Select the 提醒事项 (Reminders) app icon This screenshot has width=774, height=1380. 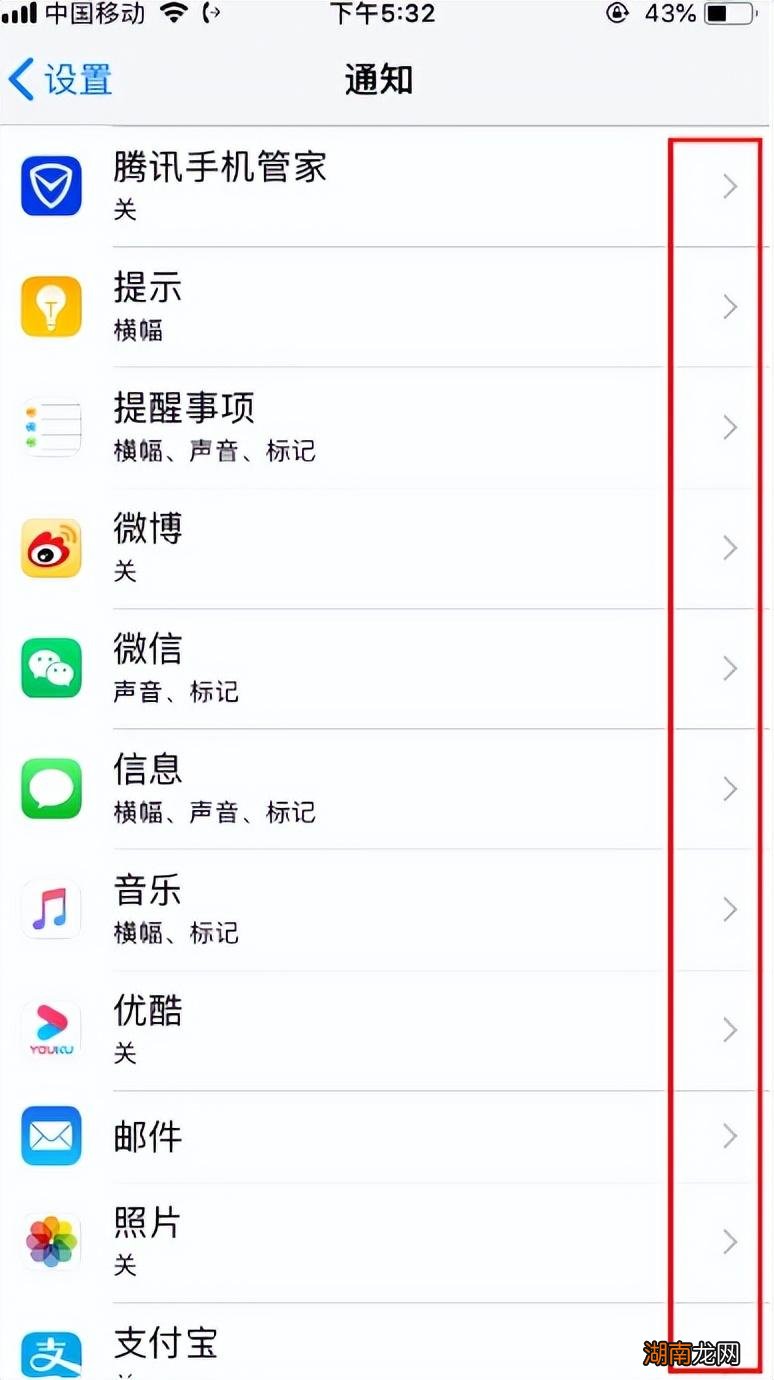[x=51, y=427]
